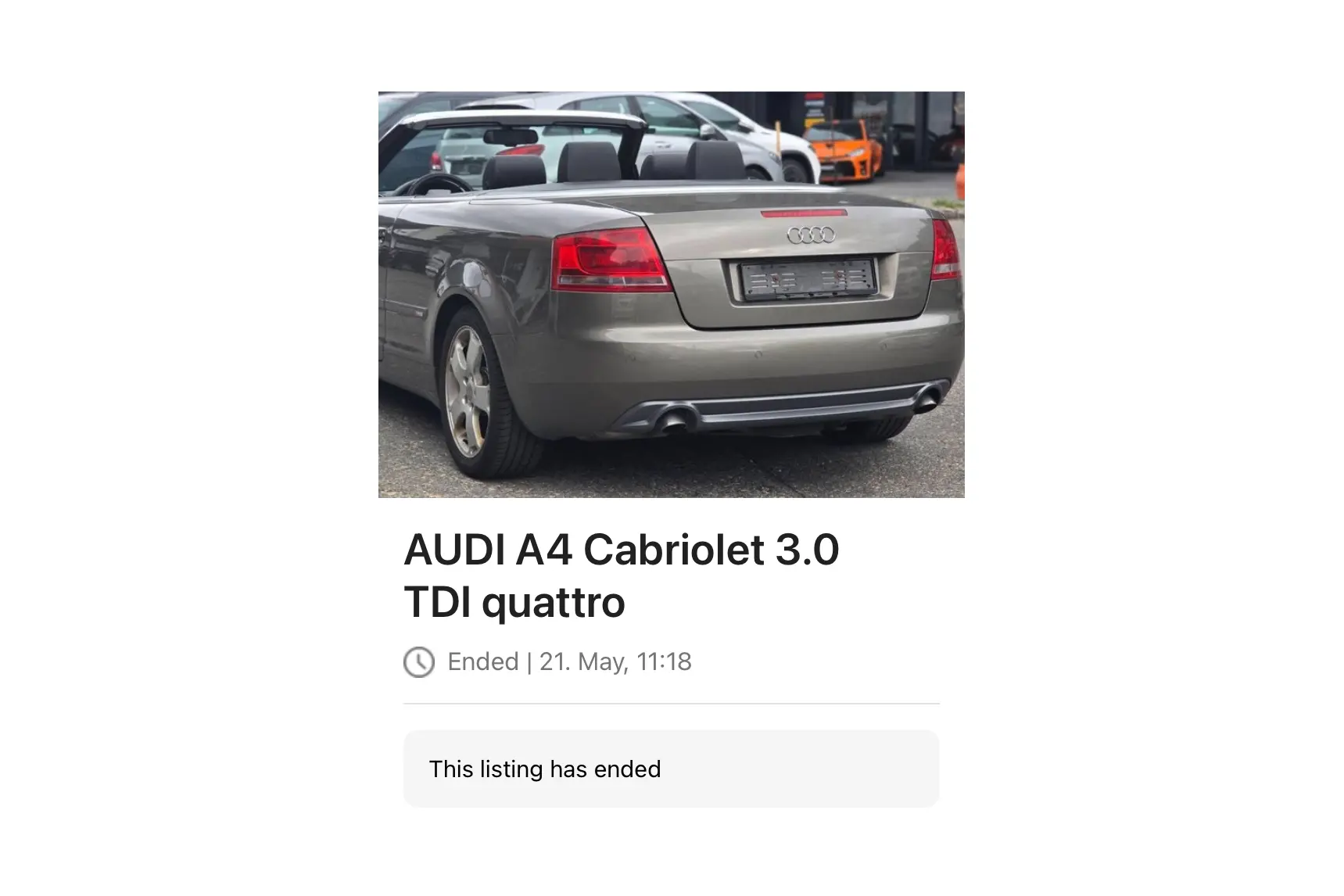Open the Audi A4 Cabriolet listing photo
Viewport: 1344px width, 896px height.
tap(671, 294)
